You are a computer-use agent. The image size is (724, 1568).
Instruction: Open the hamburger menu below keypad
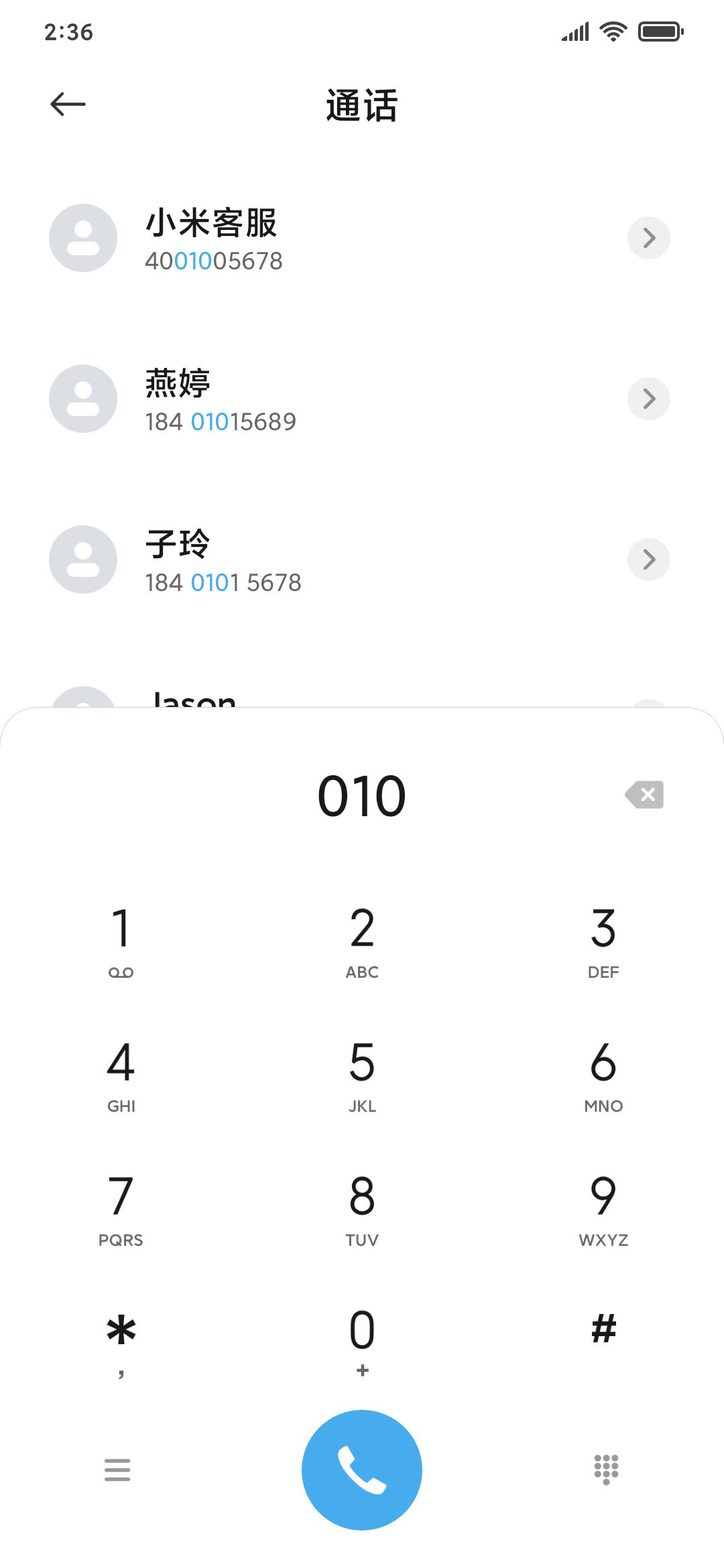pyautogui.click(x=117, y=1470)
